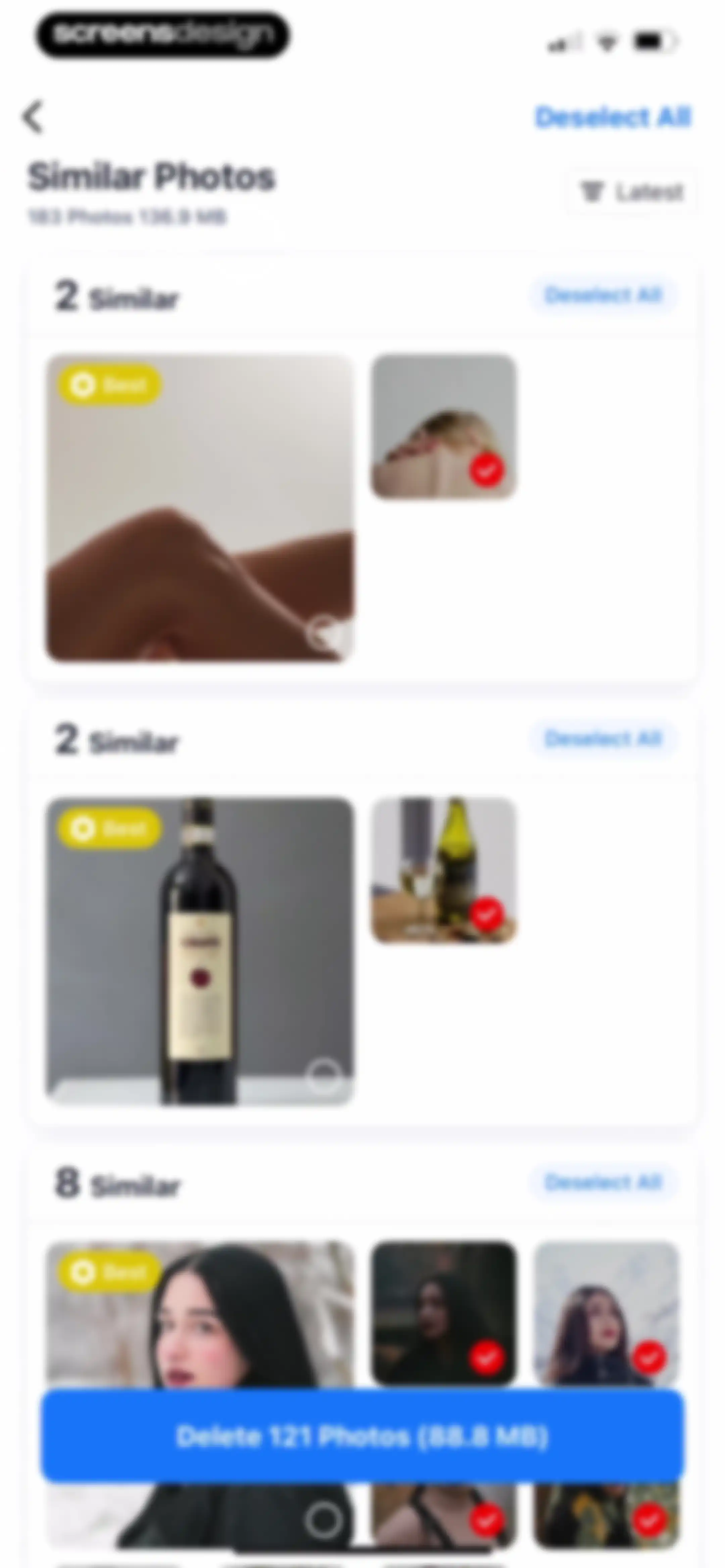725x1568 pixels.
Task: Open the best portrait of dark-haired woman
Action: point(200,1315)
